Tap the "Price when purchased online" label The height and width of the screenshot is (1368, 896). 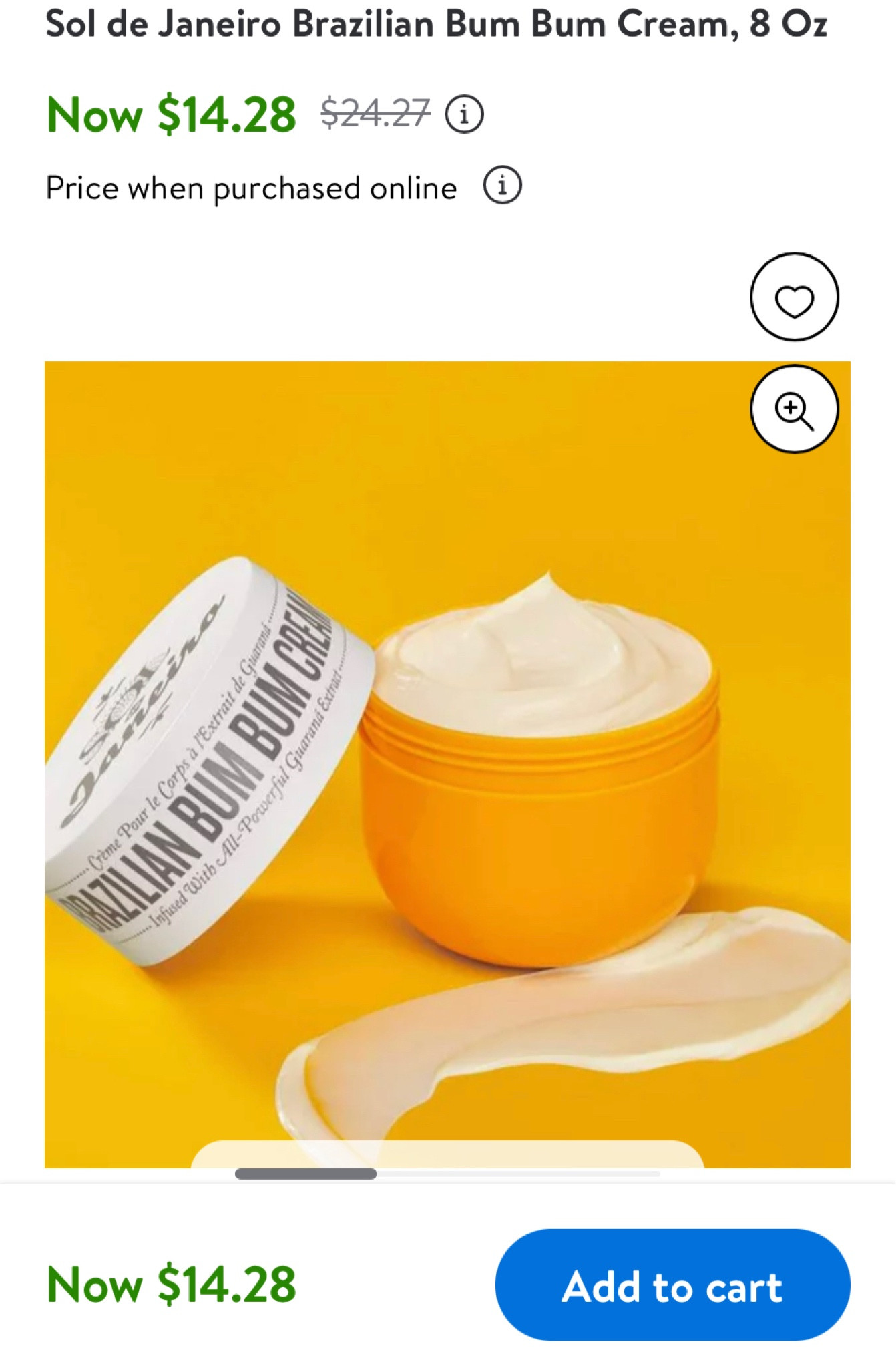coord(250,188)
